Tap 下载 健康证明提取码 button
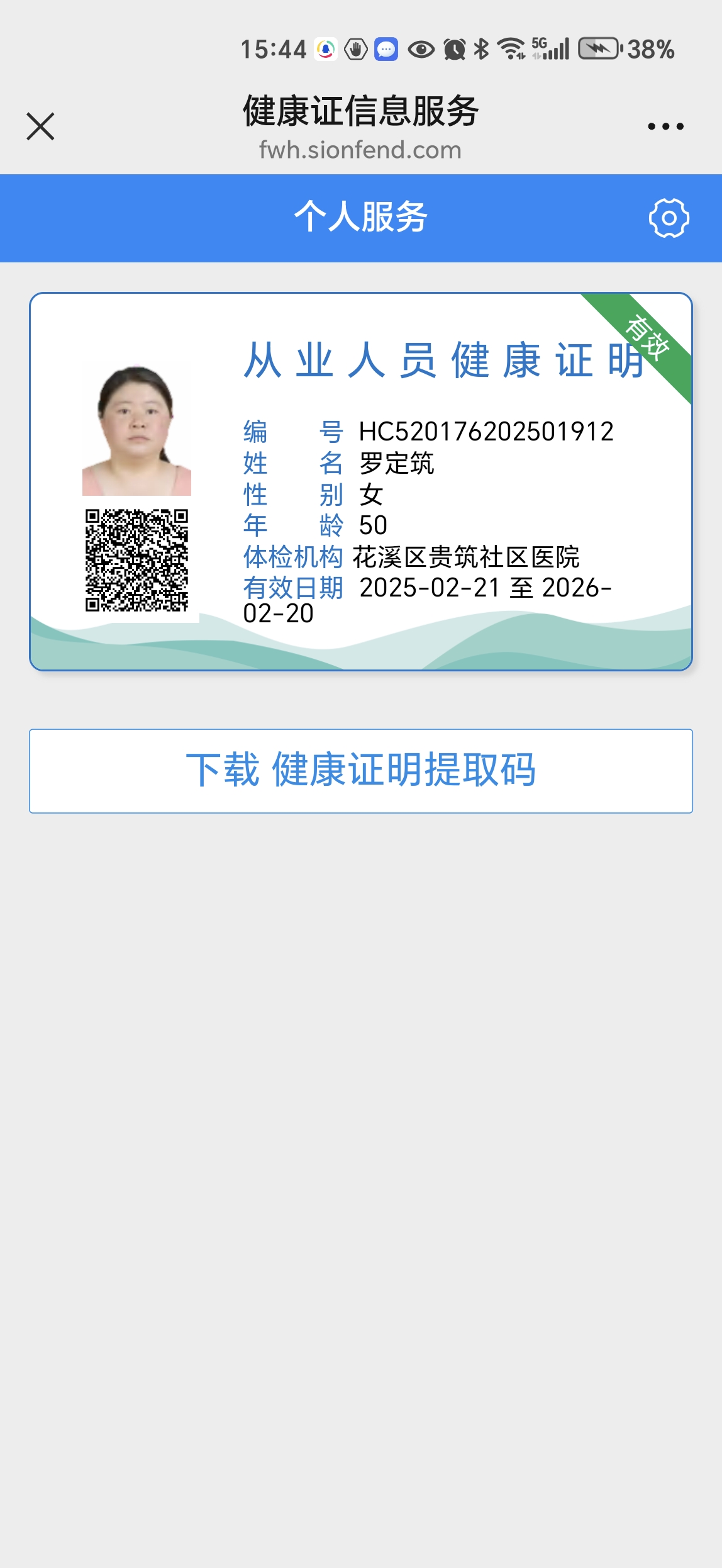The width and height of the screenshot is (722, 1568). coord(361,771)
